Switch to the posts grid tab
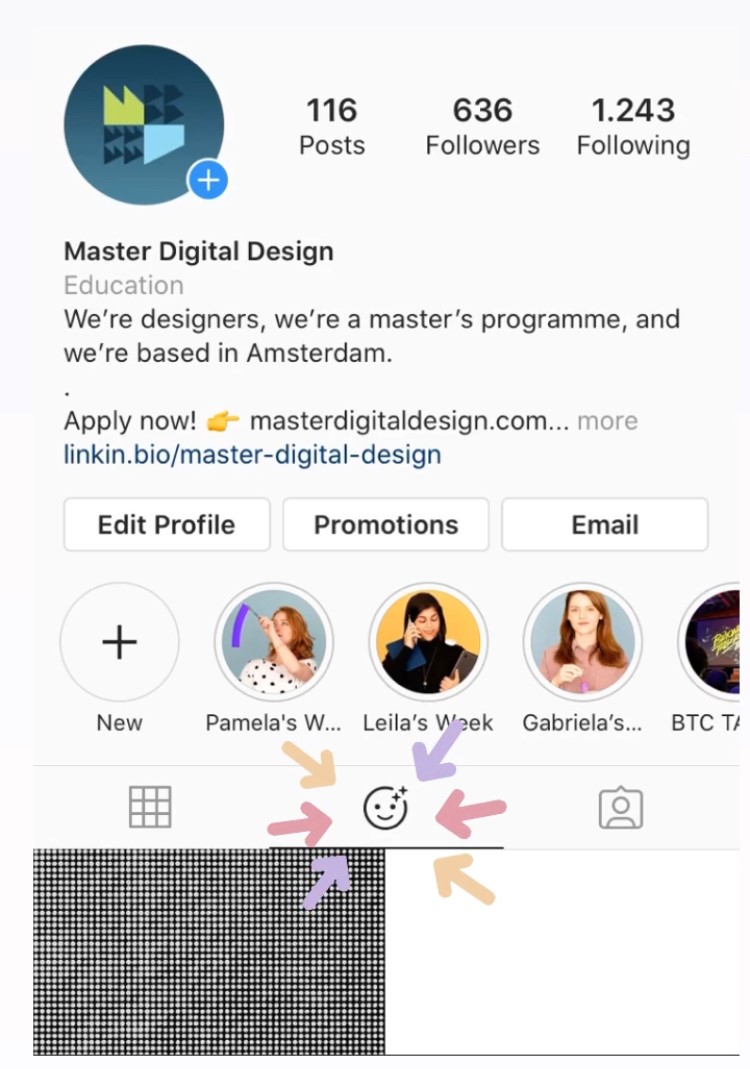This screenshot has width=750, height=1069. coord(151,807)
